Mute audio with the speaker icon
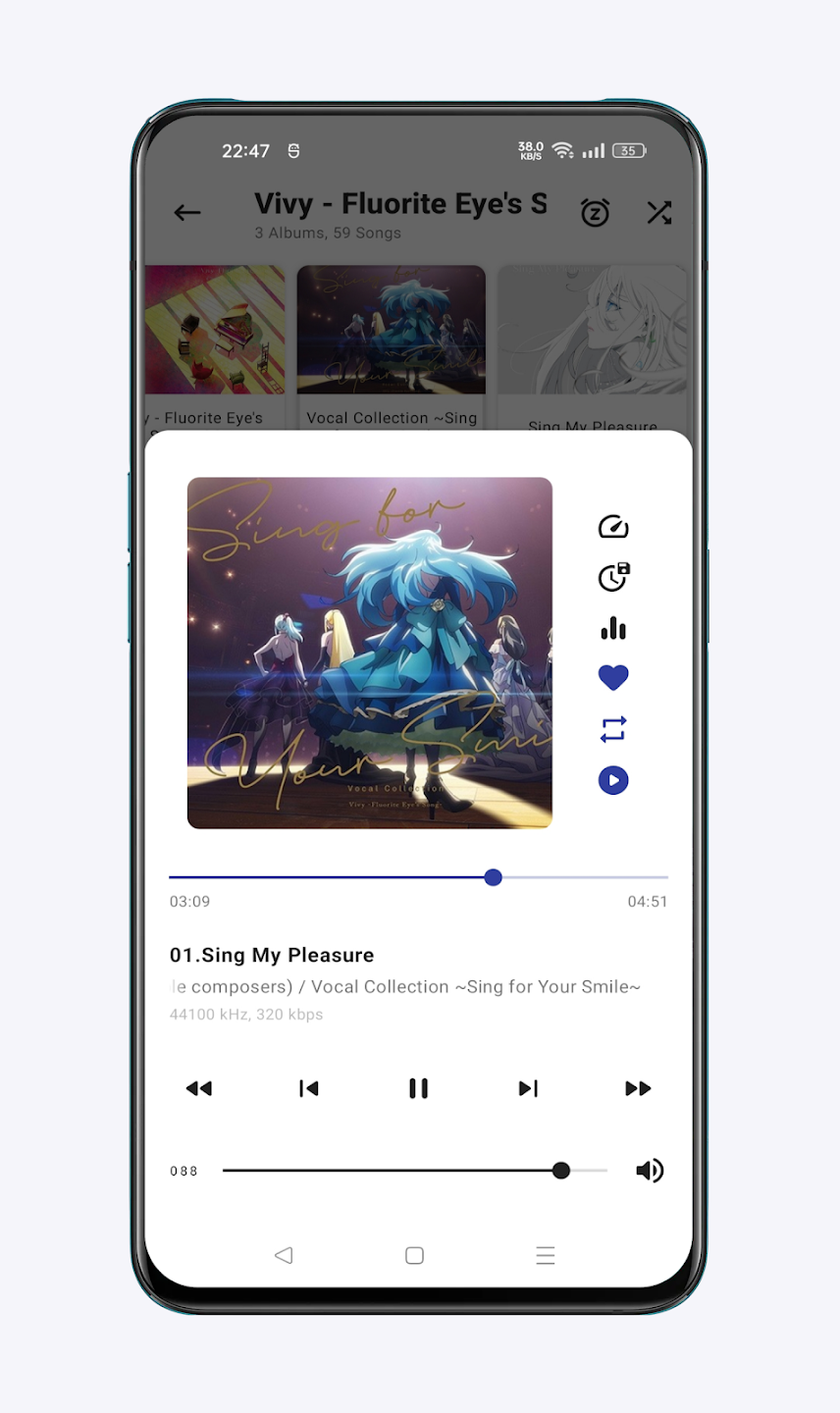The height and width of the screenshot is (1413, 840). (650, 1171)
